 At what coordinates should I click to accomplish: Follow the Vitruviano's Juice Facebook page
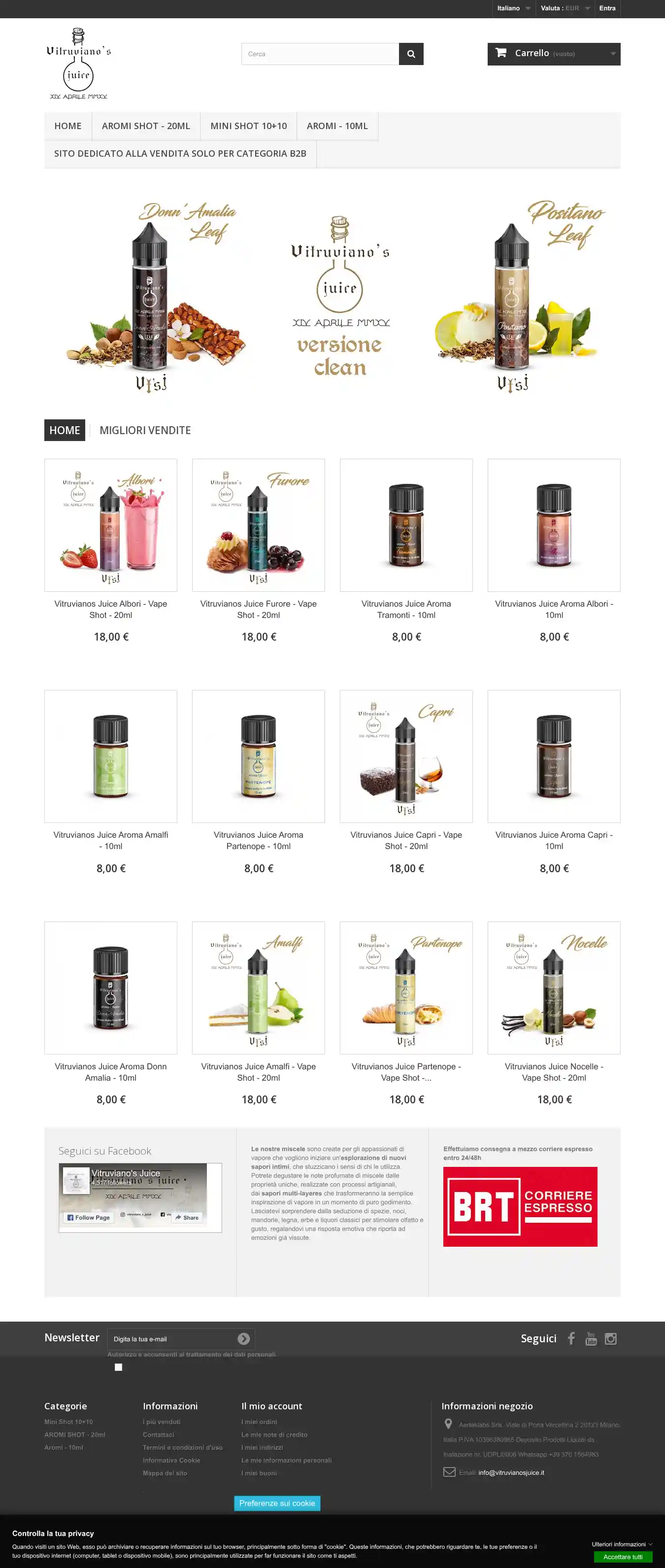pos(88,1217)
